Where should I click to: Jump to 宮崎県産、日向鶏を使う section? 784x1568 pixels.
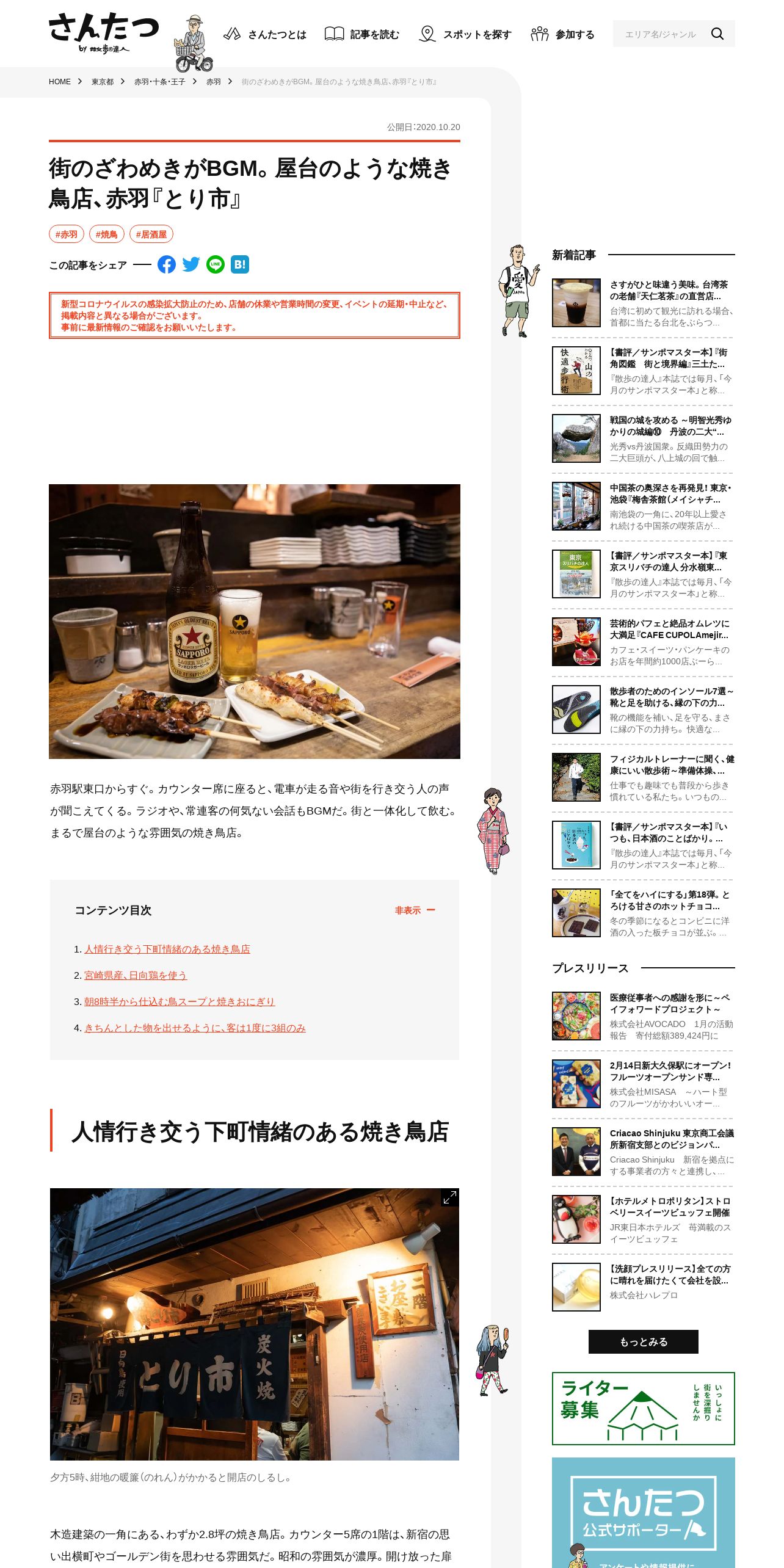[136, 975]
